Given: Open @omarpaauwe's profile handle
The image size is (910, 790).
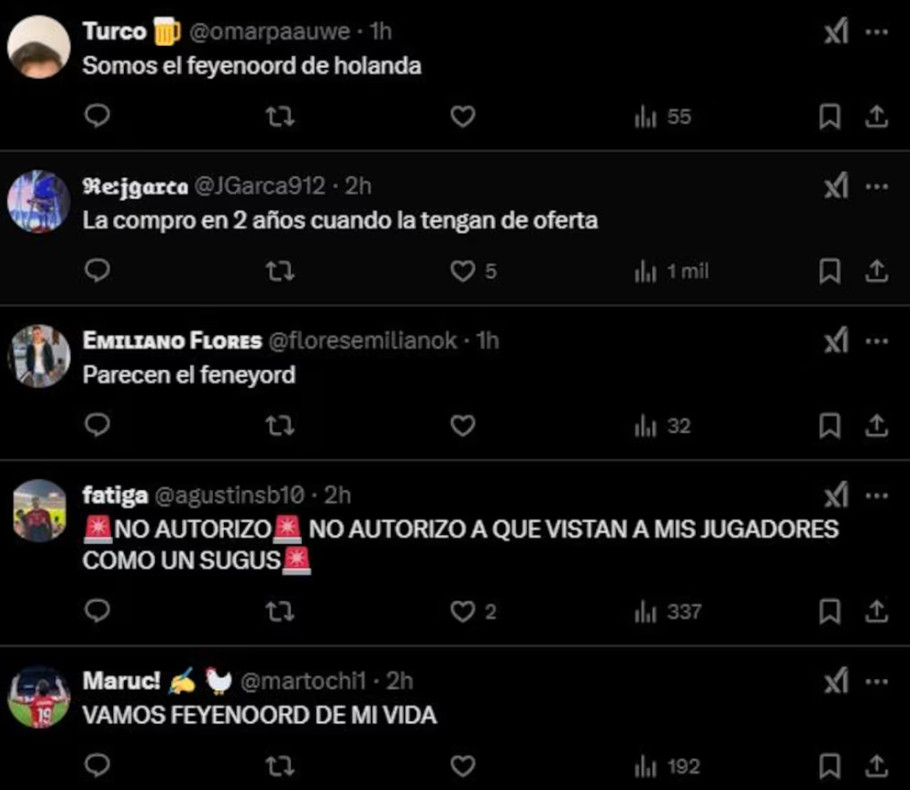Looking at the screenshot, I should click(269, 32).
